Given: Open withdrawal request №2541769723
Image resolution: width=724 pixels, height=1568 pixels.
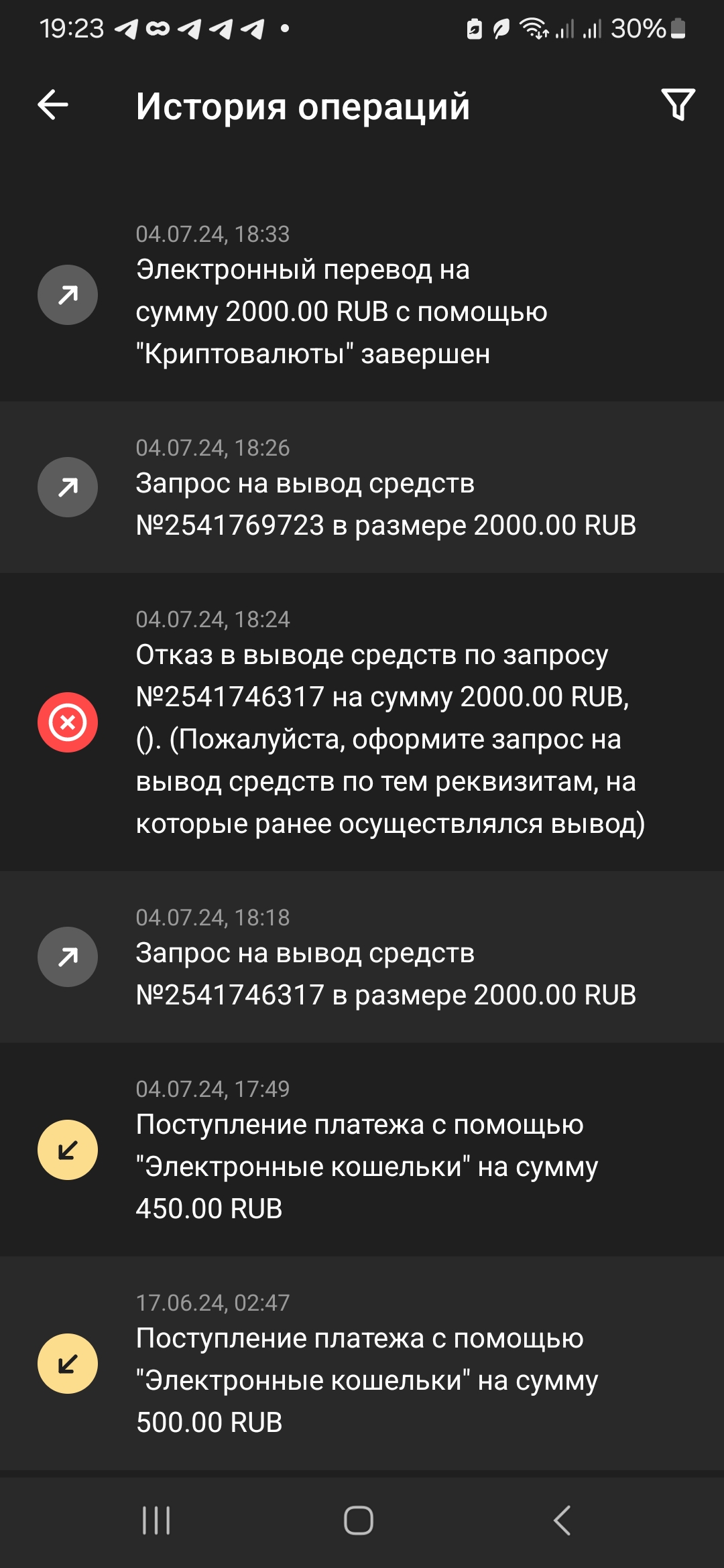Looking at the screenshot, I should coord(362,488).
